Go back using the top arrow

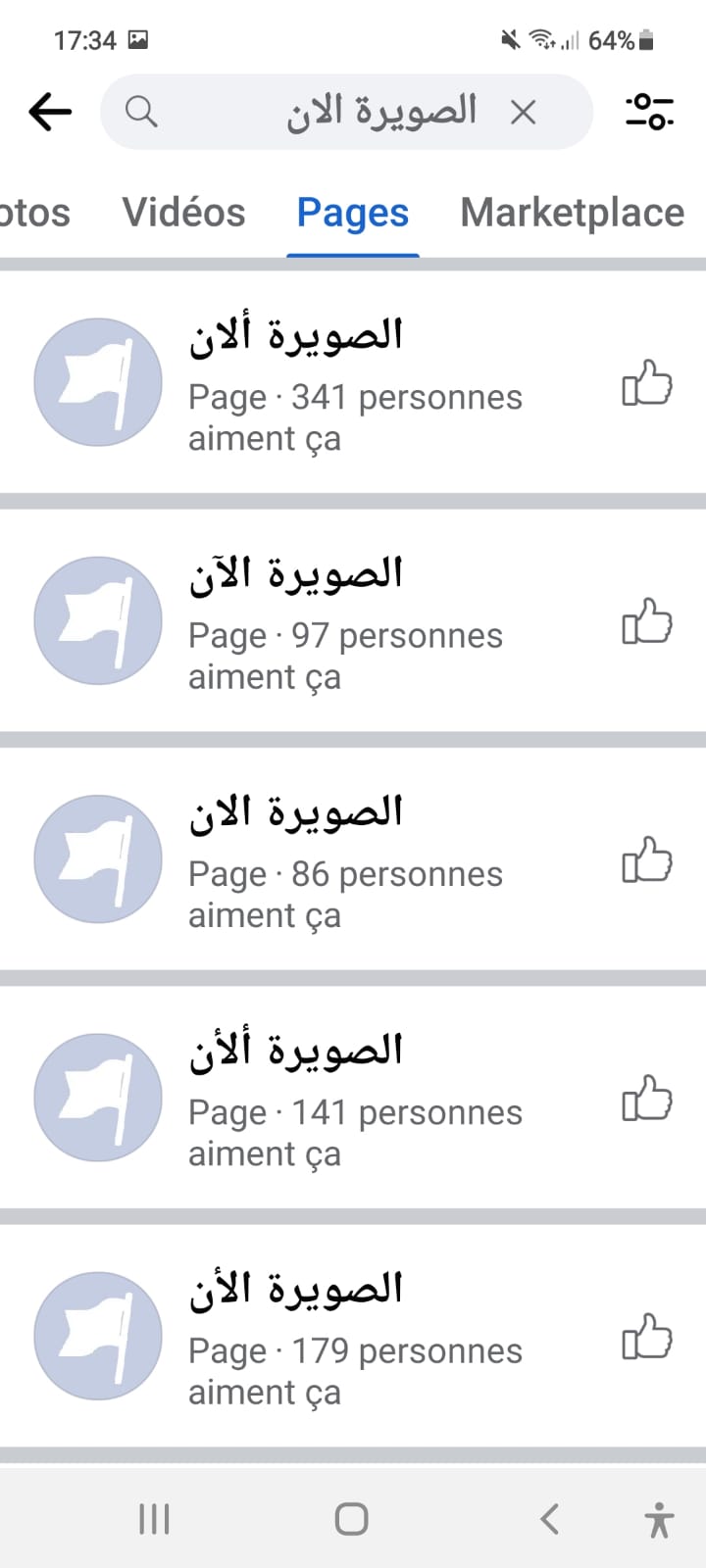click(50, 112)
